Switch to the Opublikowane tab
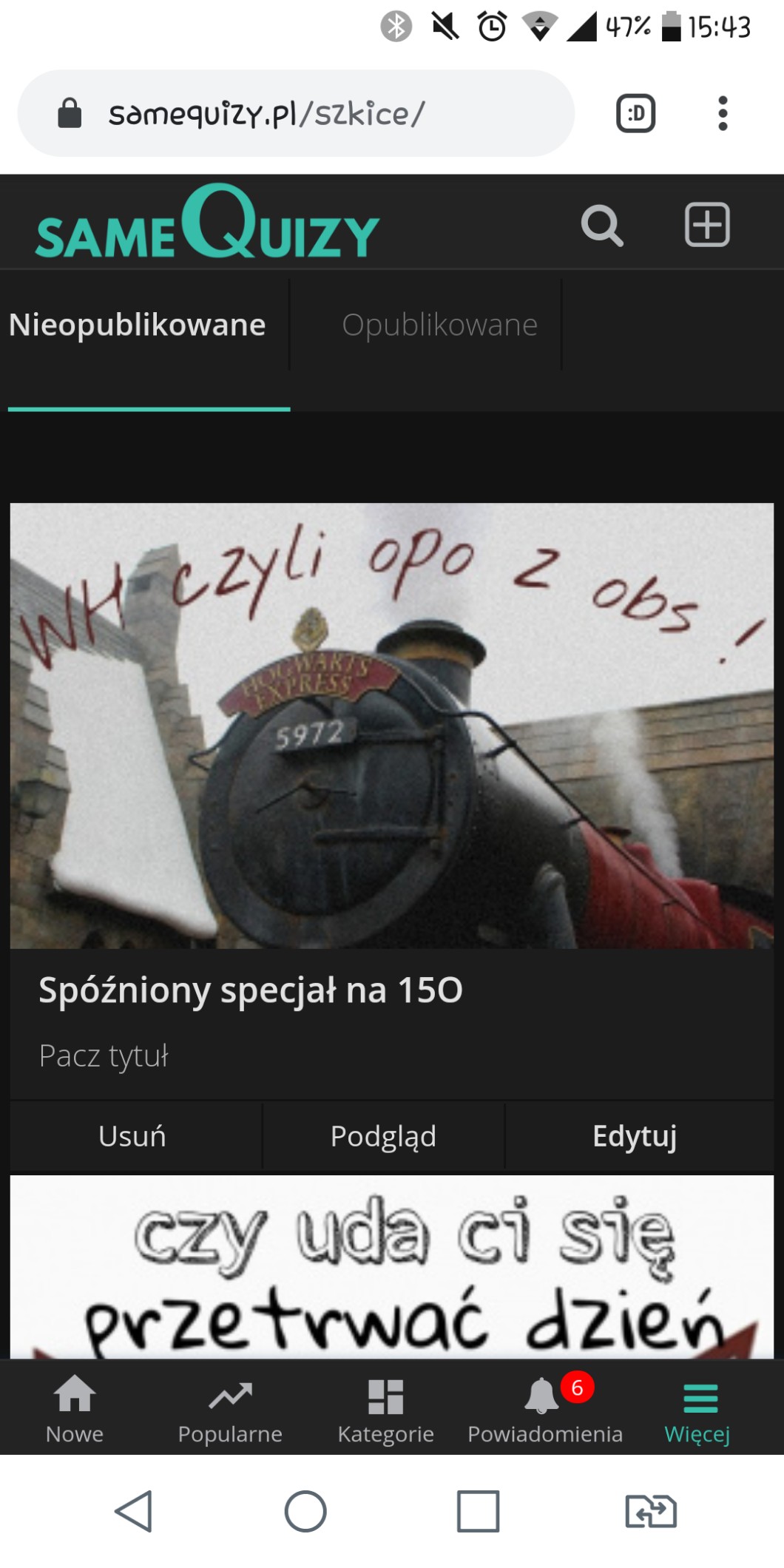This screenshot has height=1568, width=784. click(439, 325)
